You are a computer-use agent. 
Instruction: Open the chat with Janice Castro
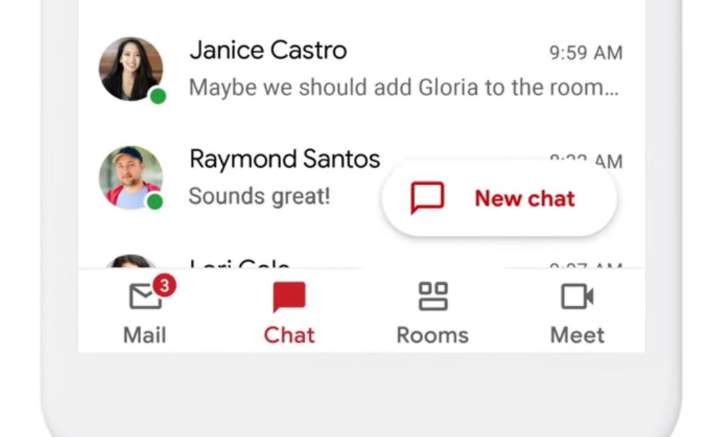360,68
